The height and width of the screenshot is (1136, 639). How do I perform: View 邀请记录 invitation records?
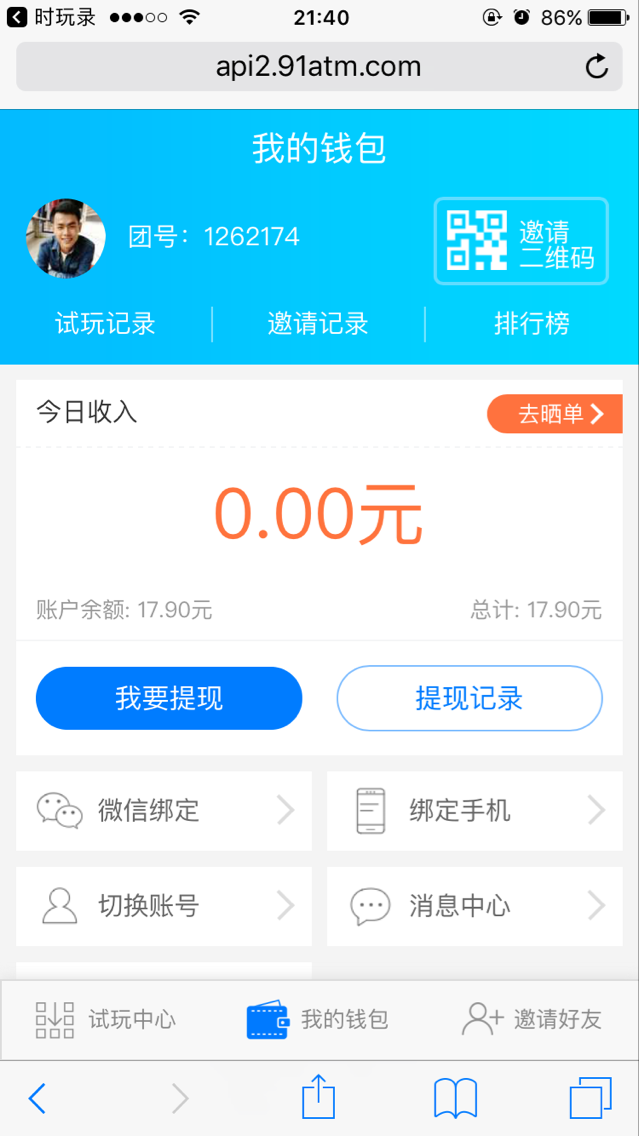(318, 324)
